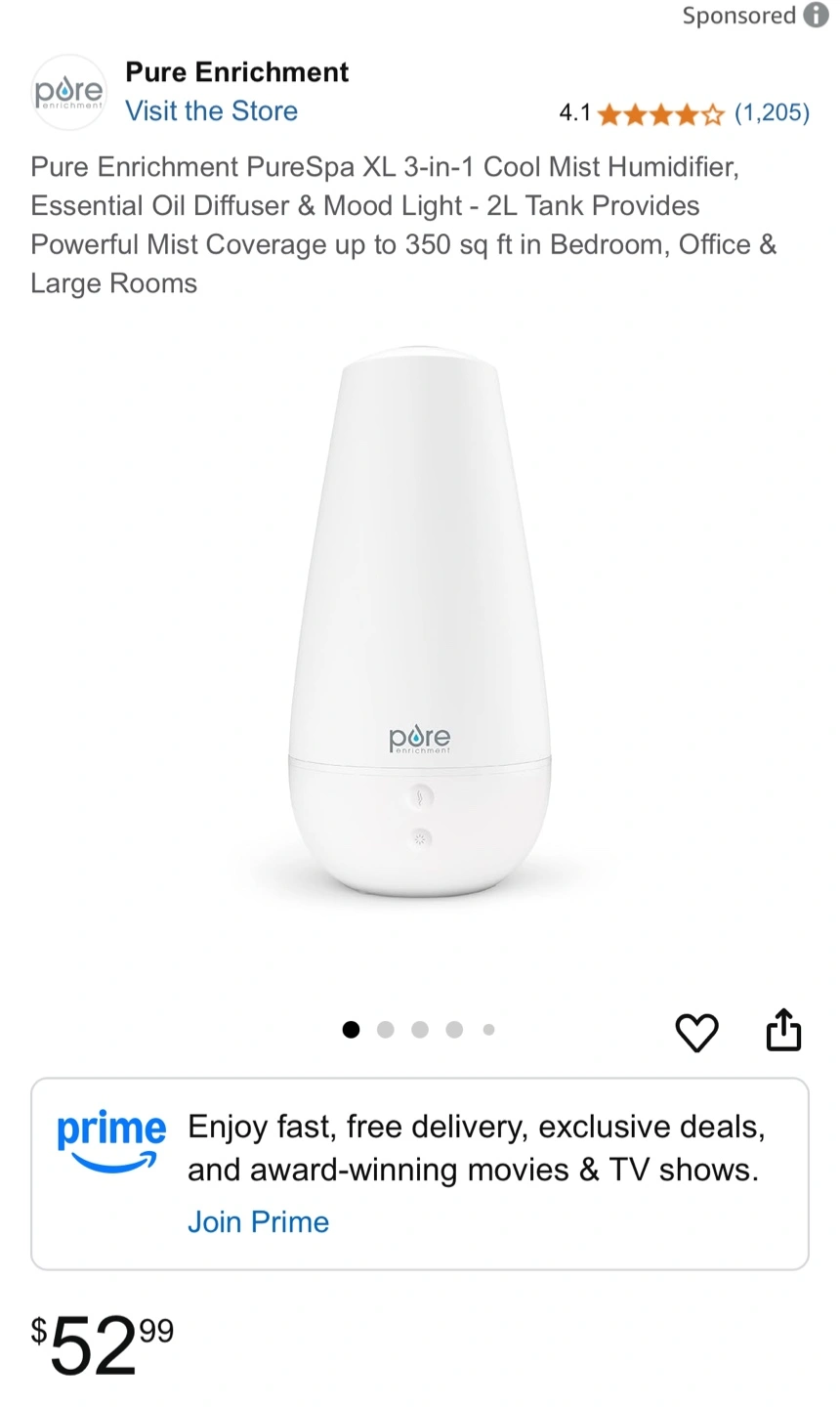Open the 1,205 customer ratings
This screenshot has width=840, height=1407.
[772, 112]
